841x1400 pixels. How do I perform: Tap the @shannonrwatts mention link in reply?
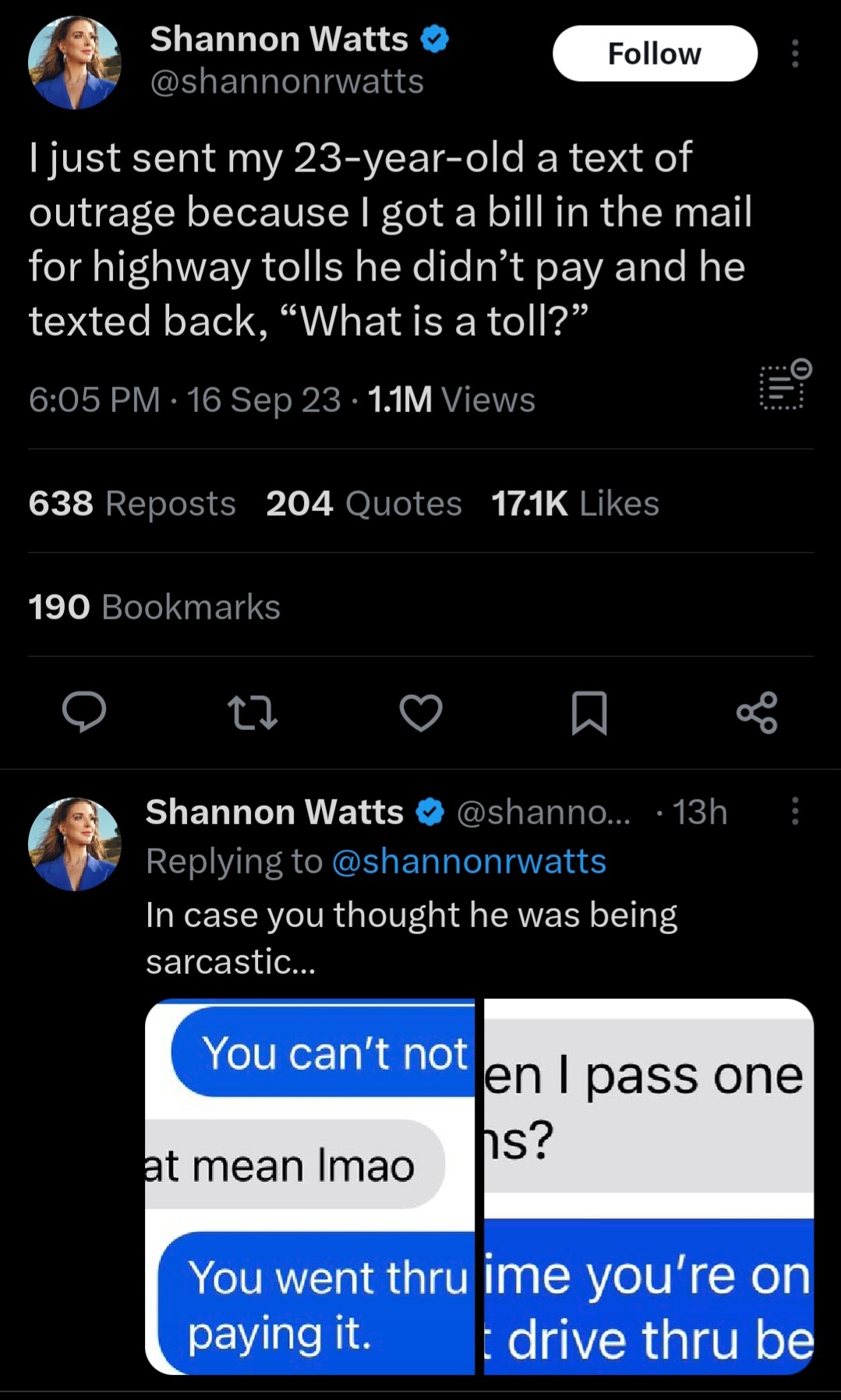coord(469,862)
